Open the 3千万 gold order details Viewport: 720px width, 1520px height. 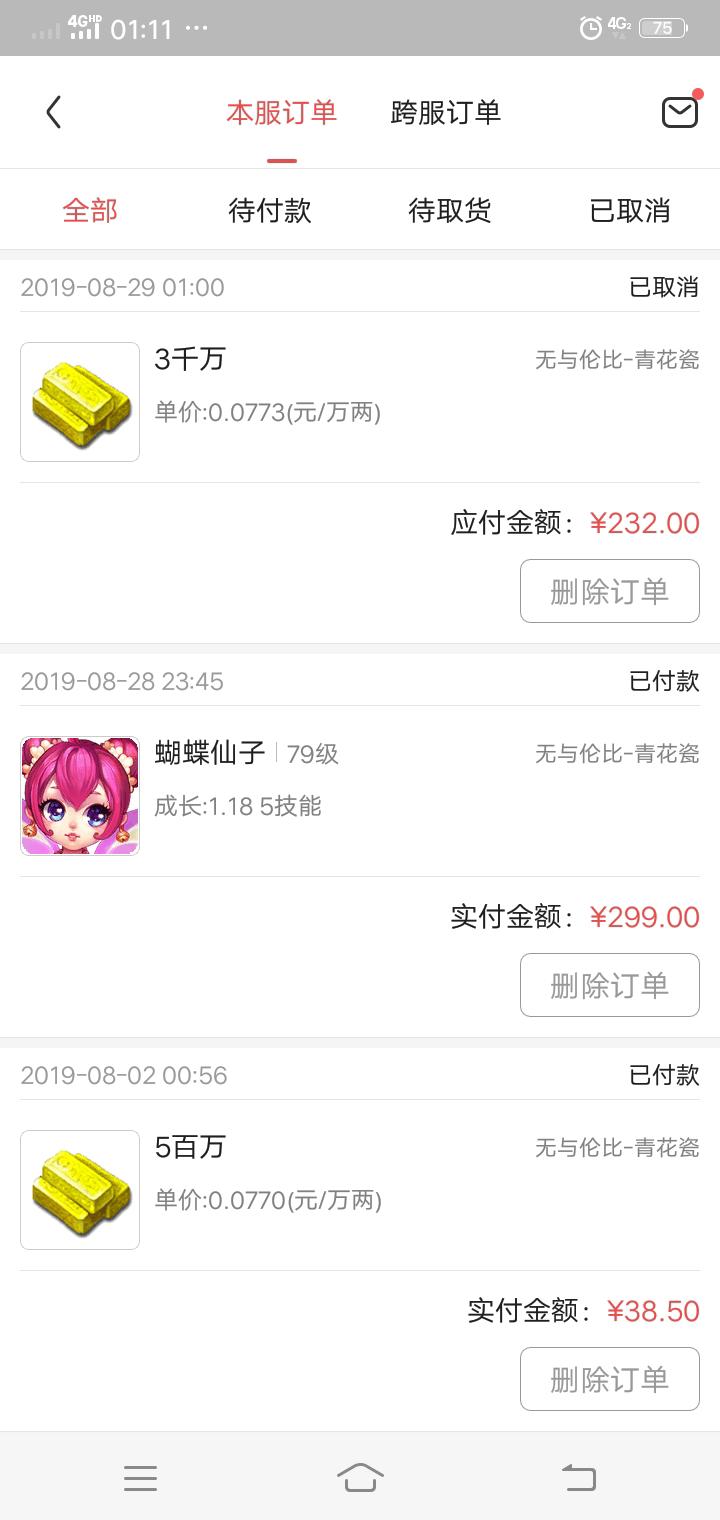tap(360, 400)
